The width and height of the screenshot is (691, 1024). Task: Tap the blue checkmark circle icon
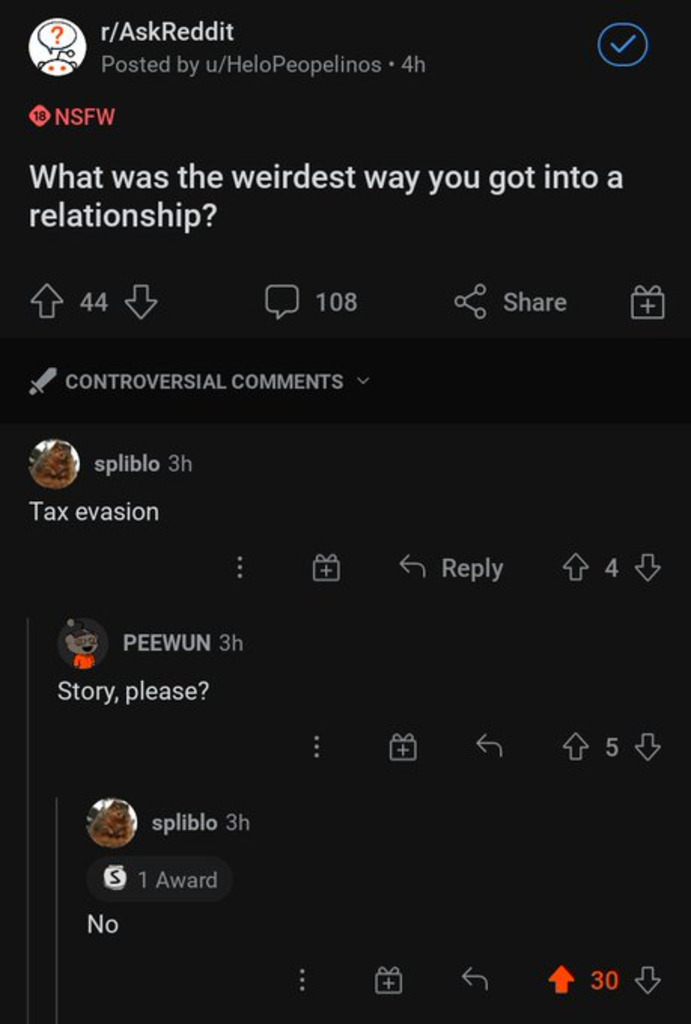(x=622, y=45)
